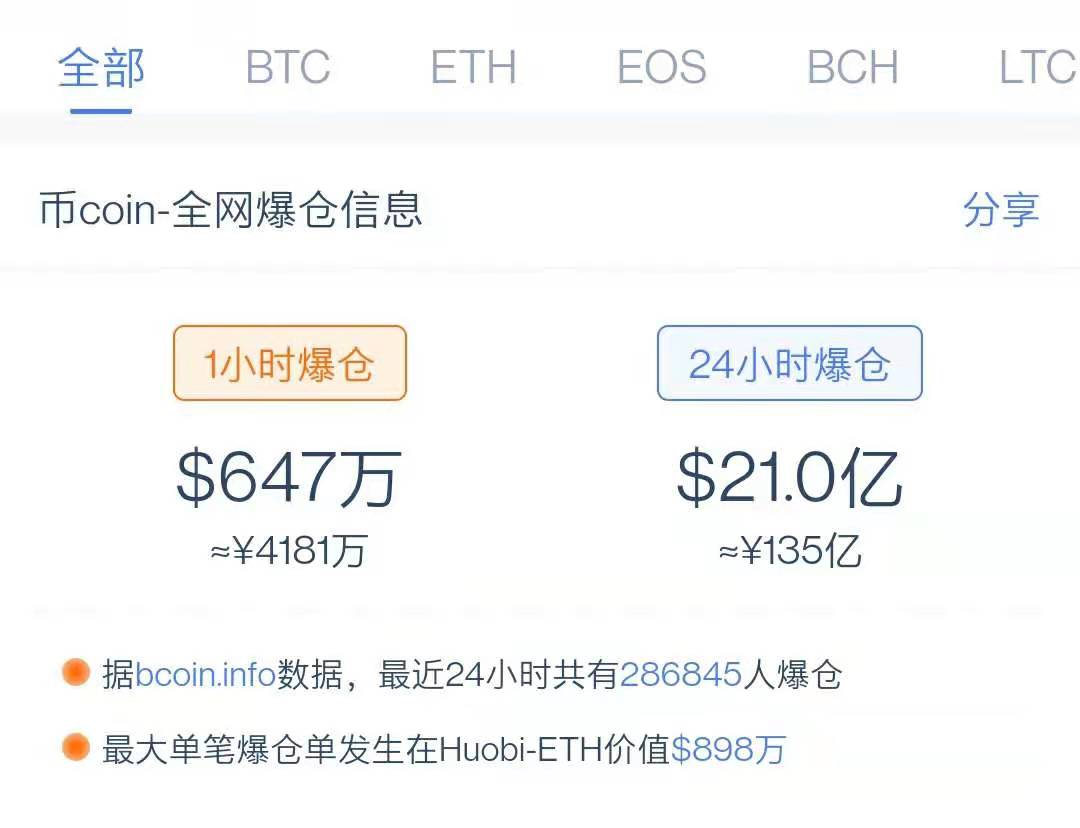Tap 分享 to share liquidation info
The height and width of the screenshot is (828, 1080).
click(x=1000, y=211)
